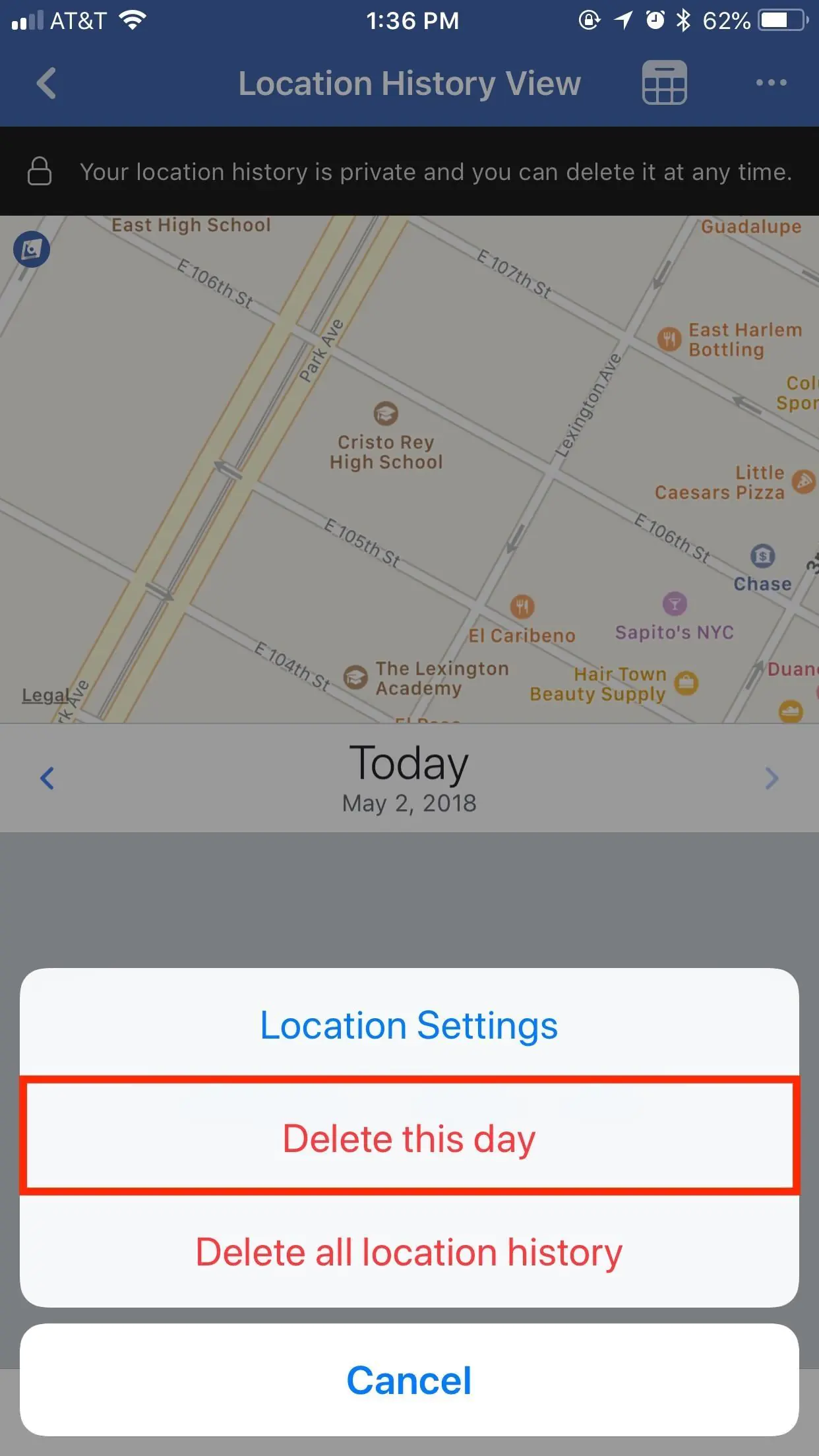Image resolution: width=819 pixels, height=1456 pixels.
Task: Go back from Location History View
Action: coord(46,84)
